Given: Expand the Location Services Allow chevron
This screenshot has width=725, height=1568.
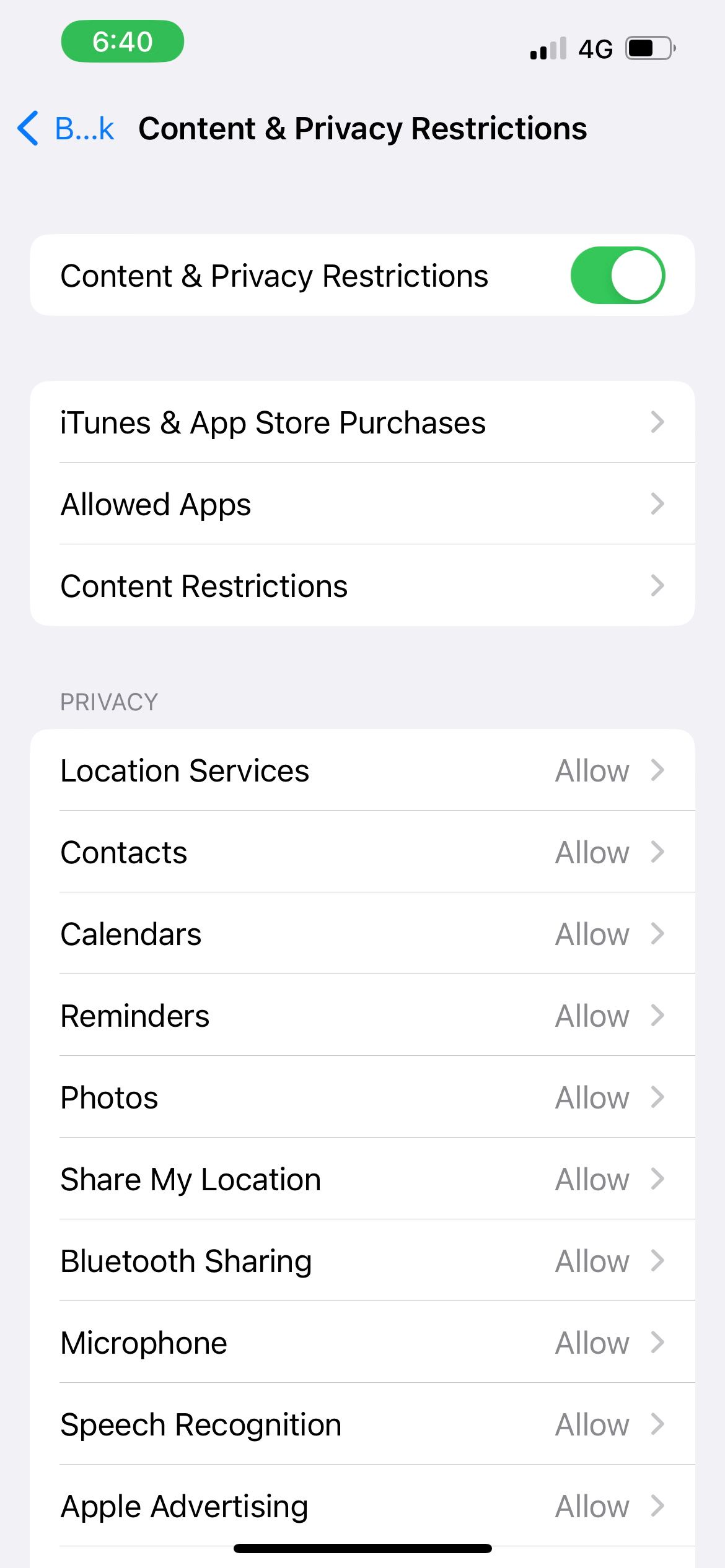Looking at the screenshot, I should (658, 770).
